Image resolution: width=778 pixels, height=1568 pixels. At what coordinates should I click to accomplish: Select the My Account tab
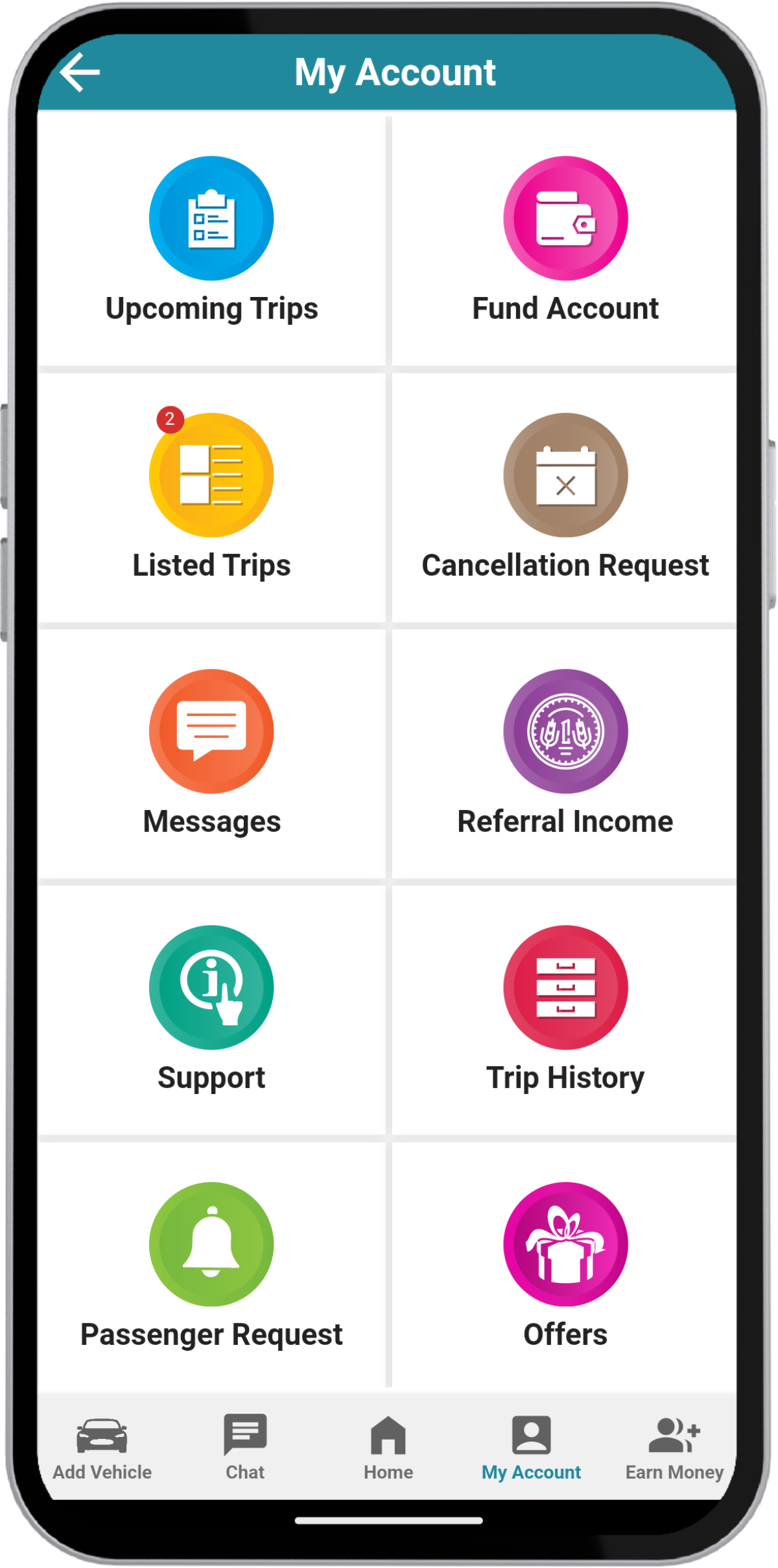[x=531, y=1447]
